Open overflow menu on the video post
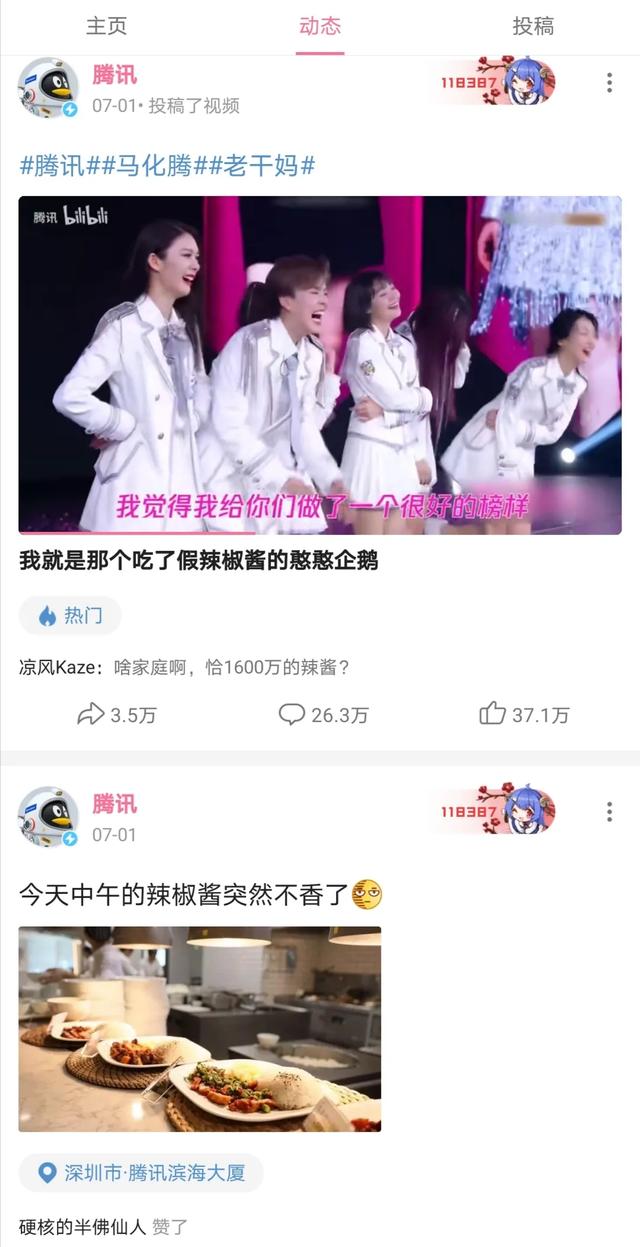The image size is (640, 1247). (x=609, y=83)
